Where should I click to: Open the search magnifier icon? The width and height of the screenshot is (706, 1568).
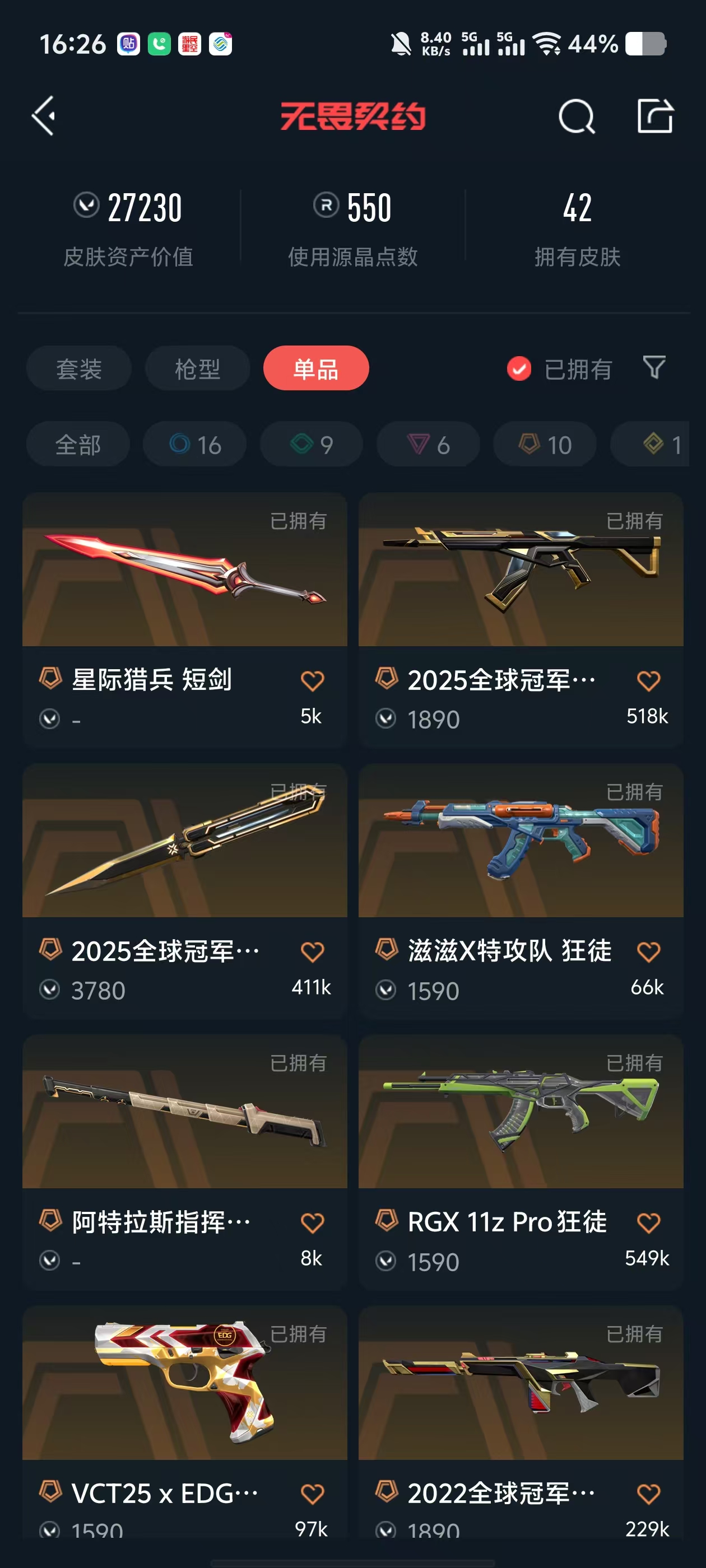tap(576, 116)
